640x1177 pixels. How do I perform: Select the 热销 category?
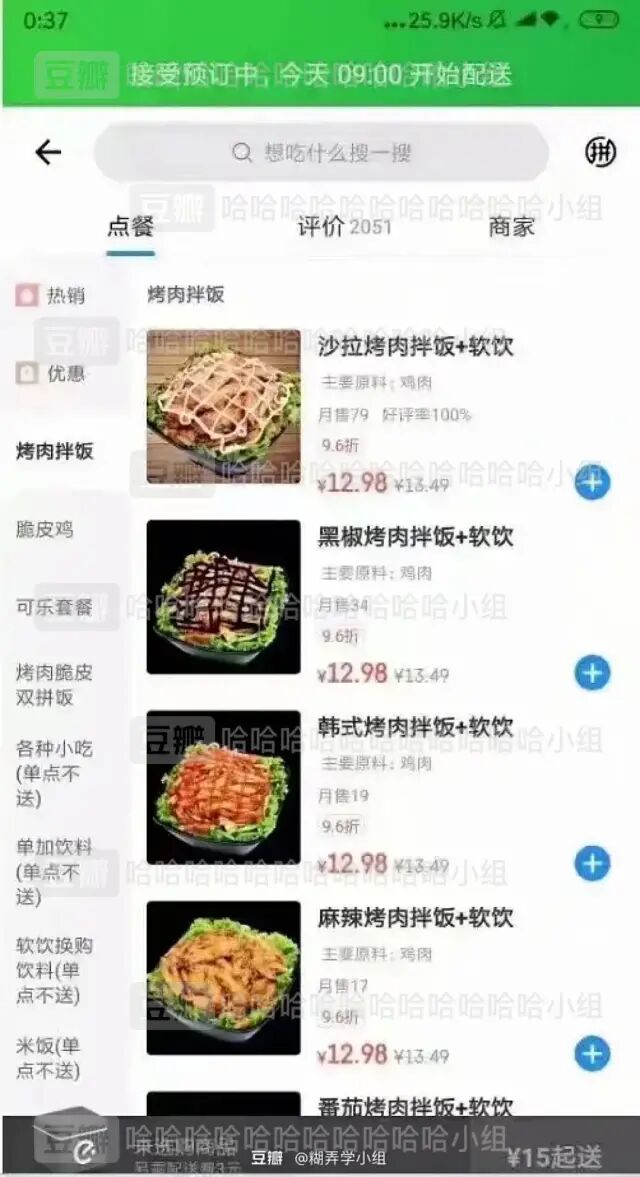(51, 296)
